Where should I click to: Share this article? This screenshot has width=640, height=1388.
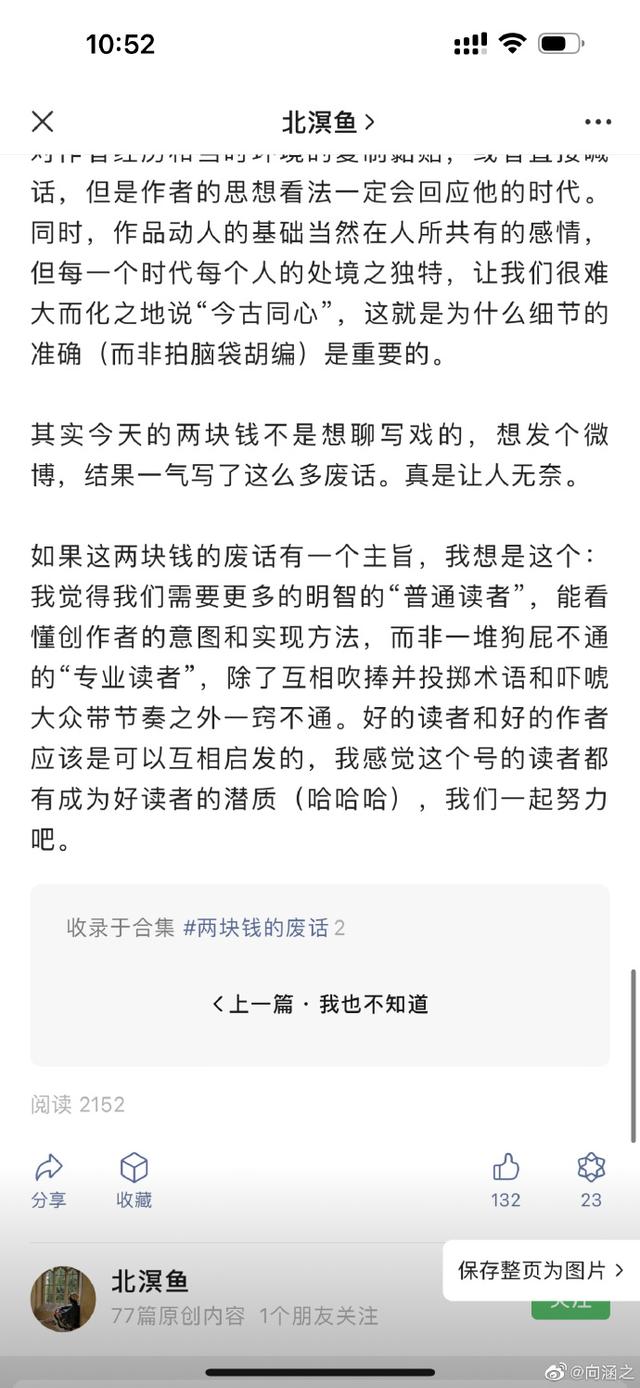pos(48,1180)
